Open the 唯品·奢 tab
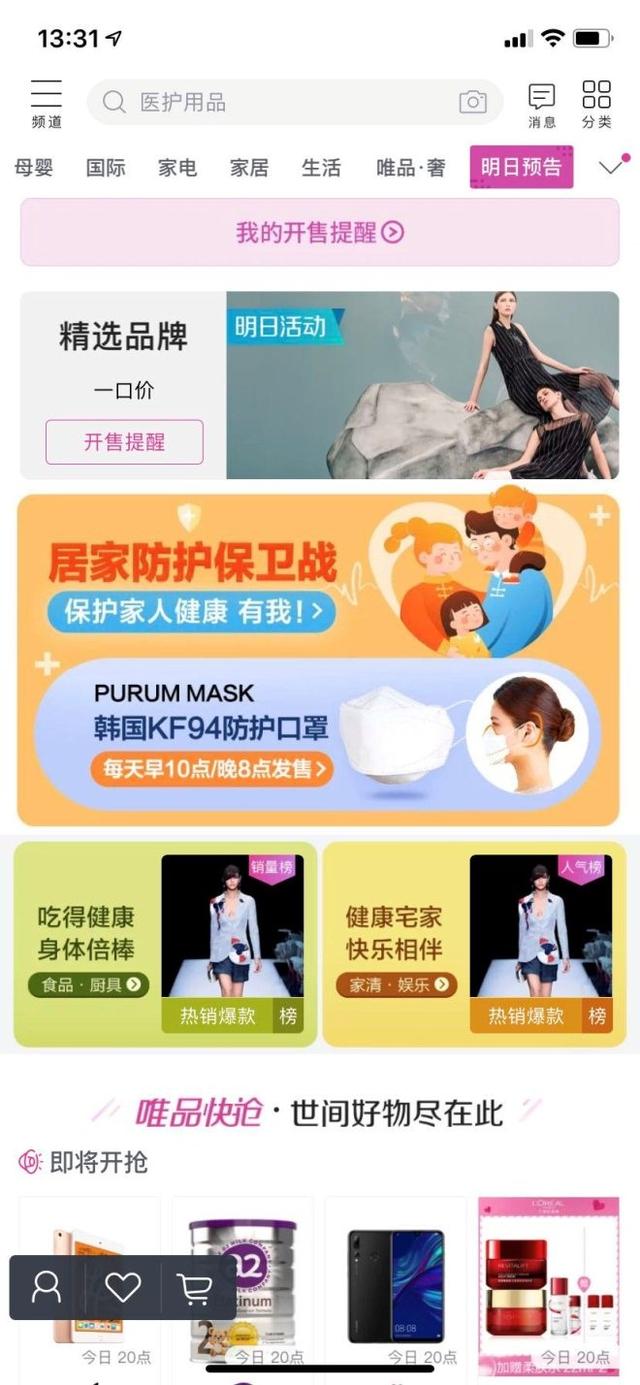The image size is (640, 1385). pyautogui.click(x=411, y=168)
